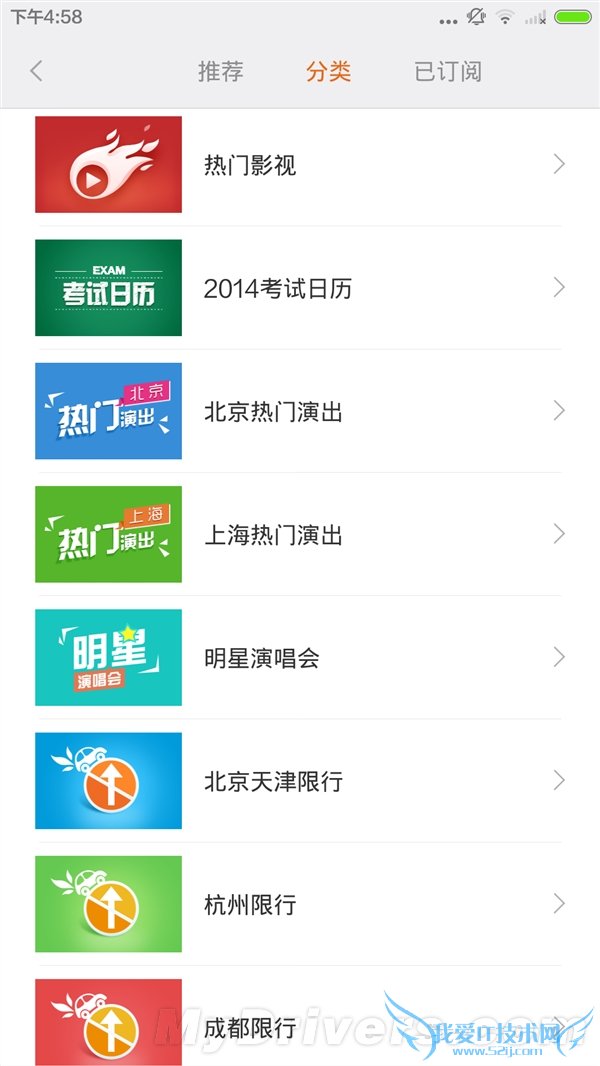600x1066 pixels.
Task: View 北京热门演出 listings
Action: 273,412
